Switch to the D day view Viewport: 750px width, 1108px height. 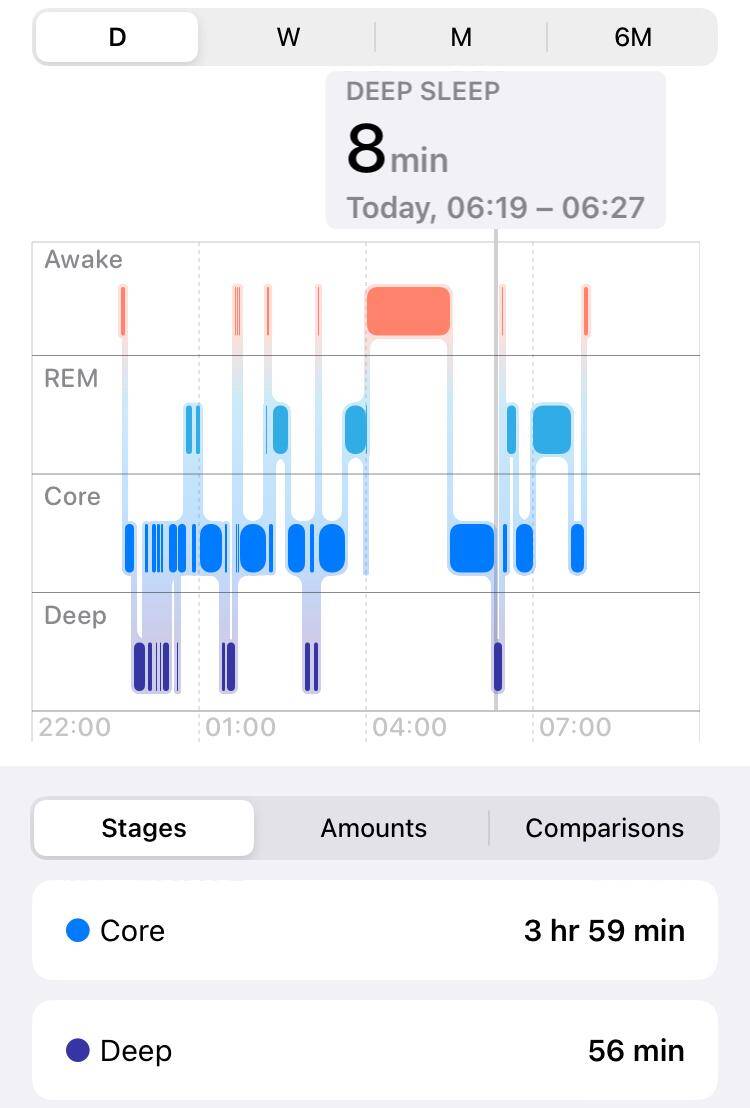point(117,38)
